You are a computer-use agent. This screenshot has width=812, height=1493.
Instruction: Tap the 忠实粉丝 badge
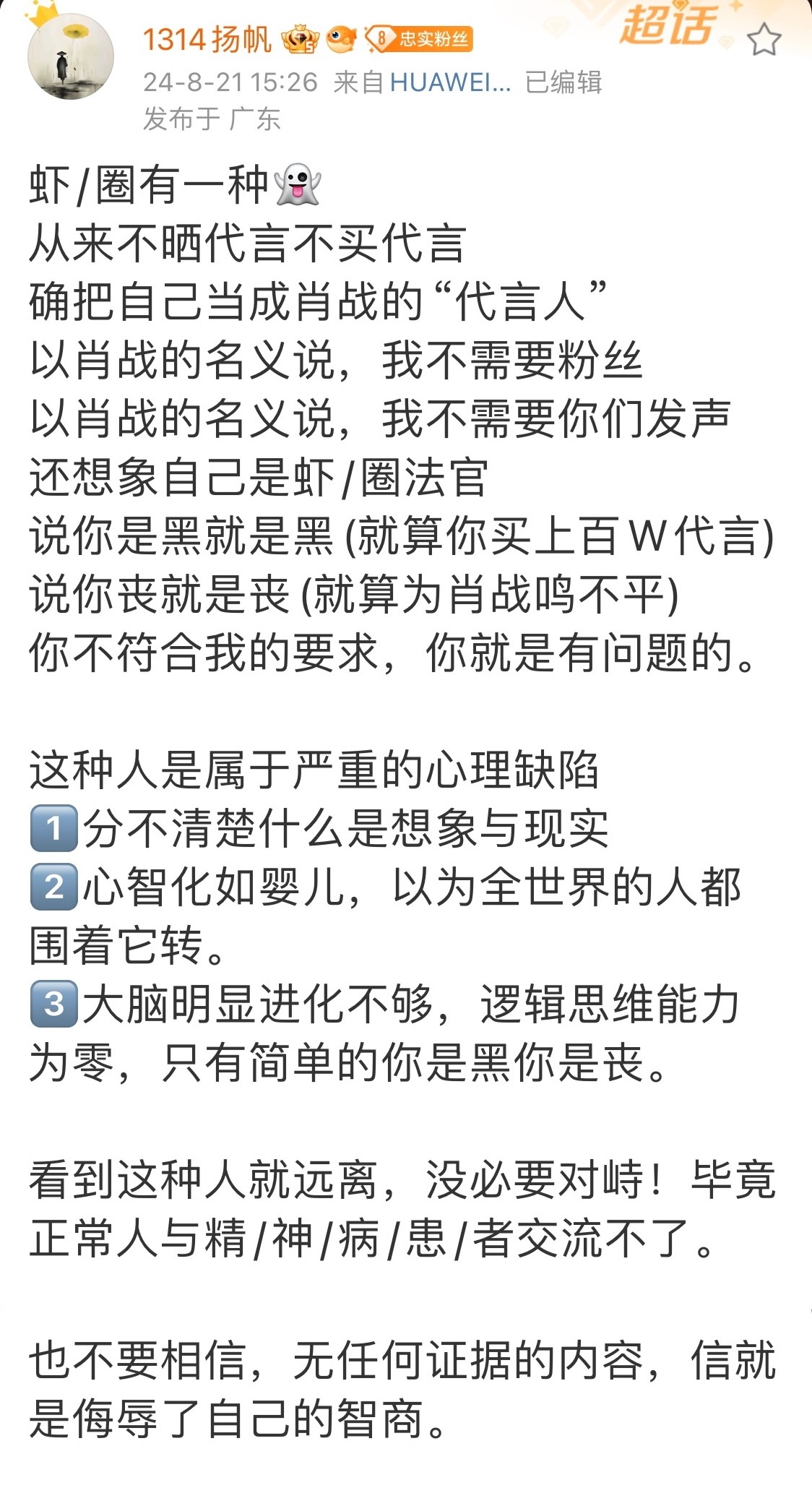coord(418,38)
